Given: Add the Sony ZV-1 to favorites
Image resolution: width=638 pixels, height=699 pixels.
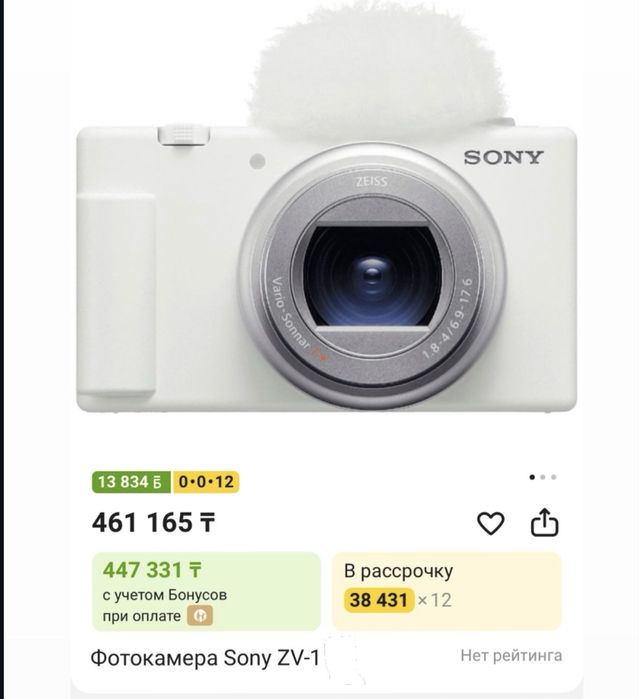Looking at the screenshot, I should 490,523.
